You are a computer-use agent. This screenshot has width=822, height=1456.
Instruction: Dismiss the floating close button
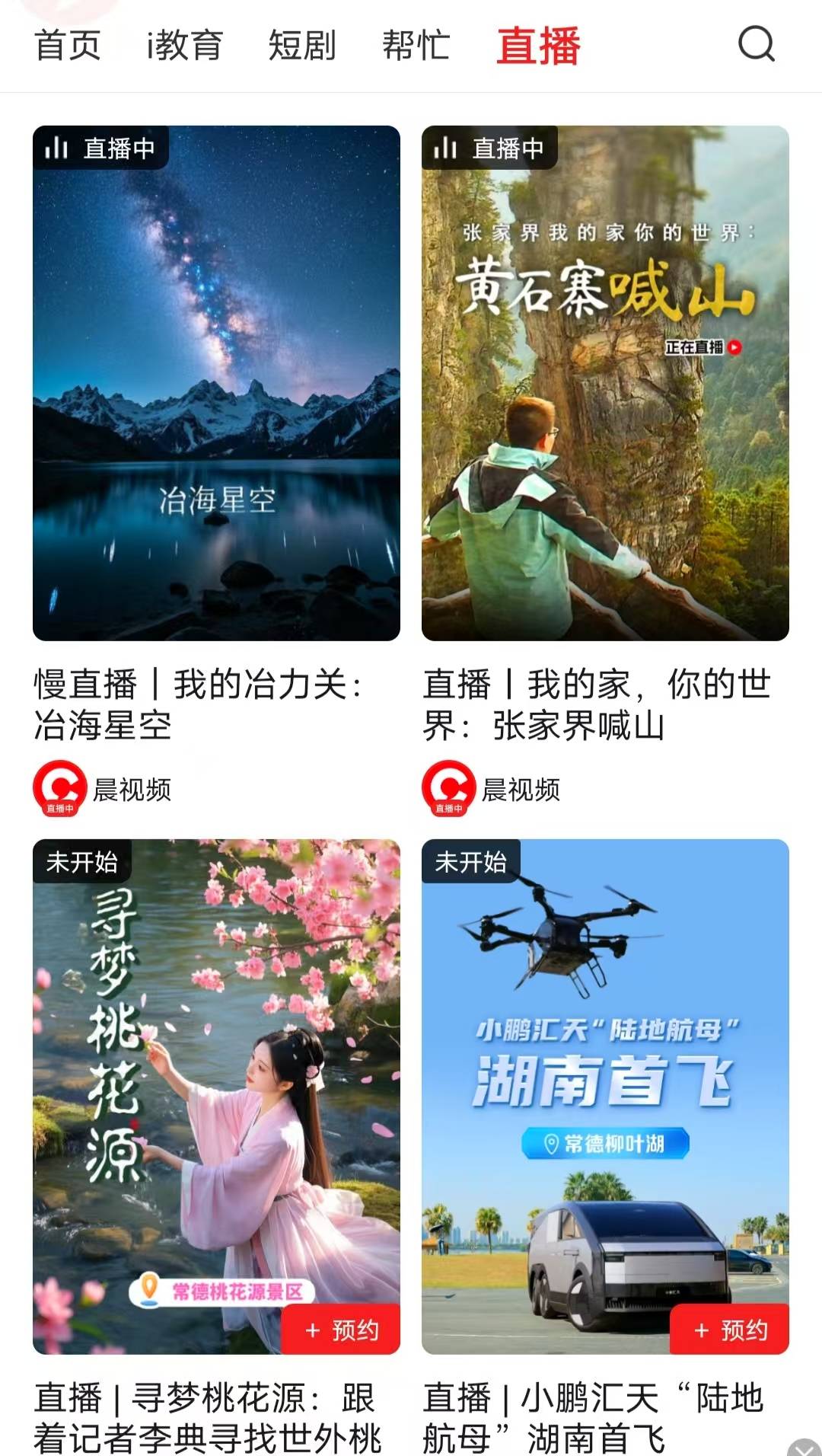[804, 1447]
